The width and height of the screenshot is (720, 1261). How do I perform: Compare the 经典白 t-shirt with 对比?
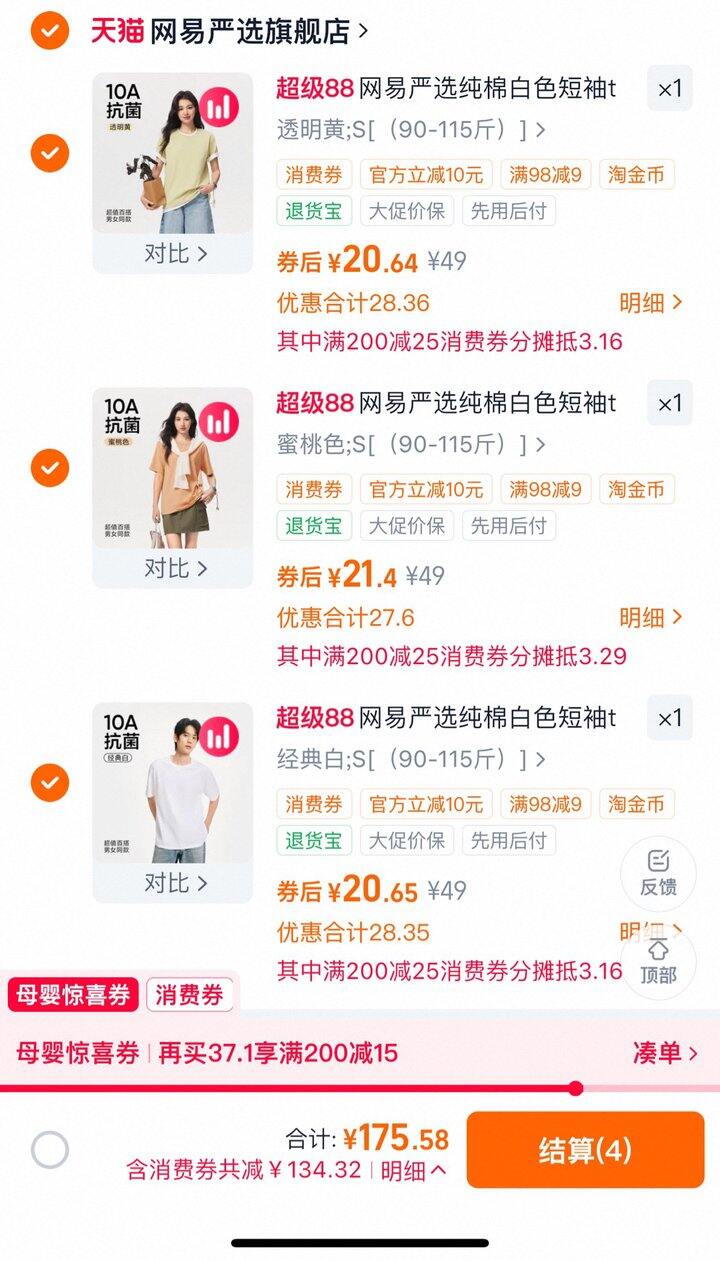174,883
